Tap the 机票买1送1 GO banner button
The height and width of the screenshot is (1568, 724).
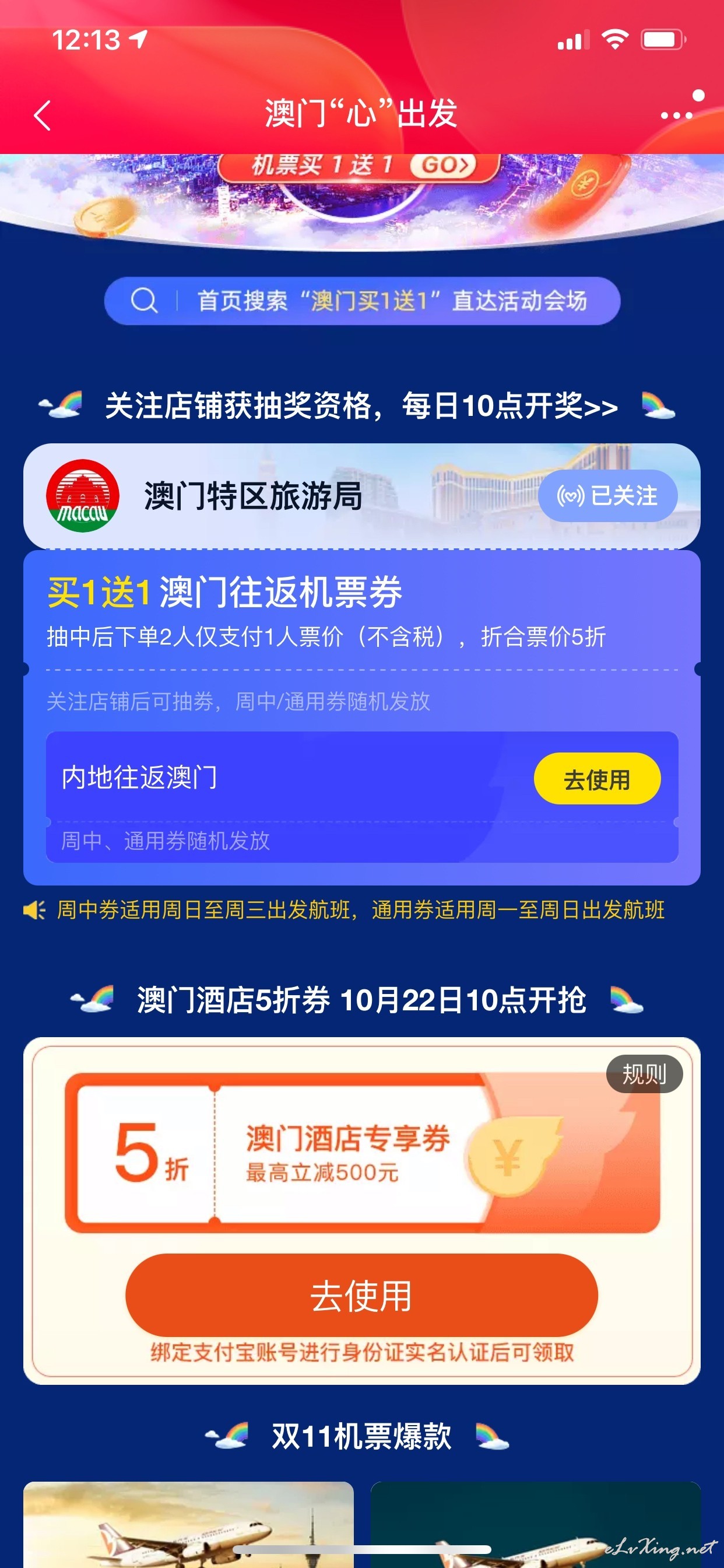click(359, 166)
